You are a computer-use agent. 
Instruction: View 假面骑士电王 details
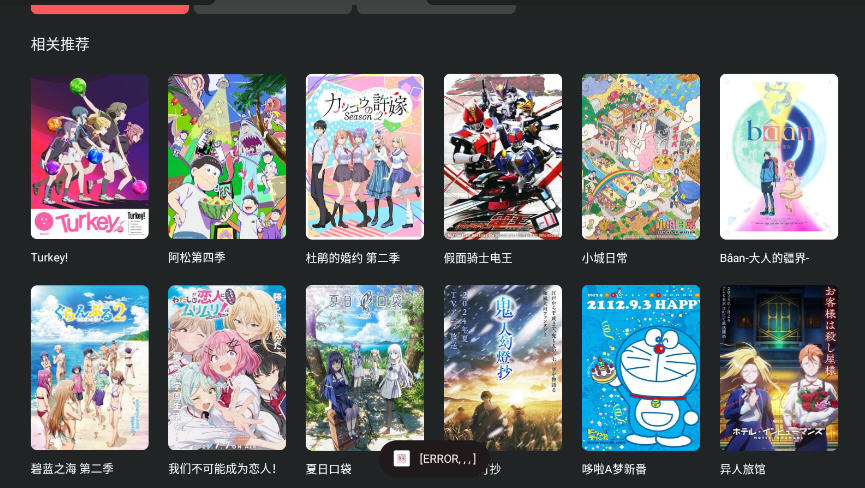503,157
